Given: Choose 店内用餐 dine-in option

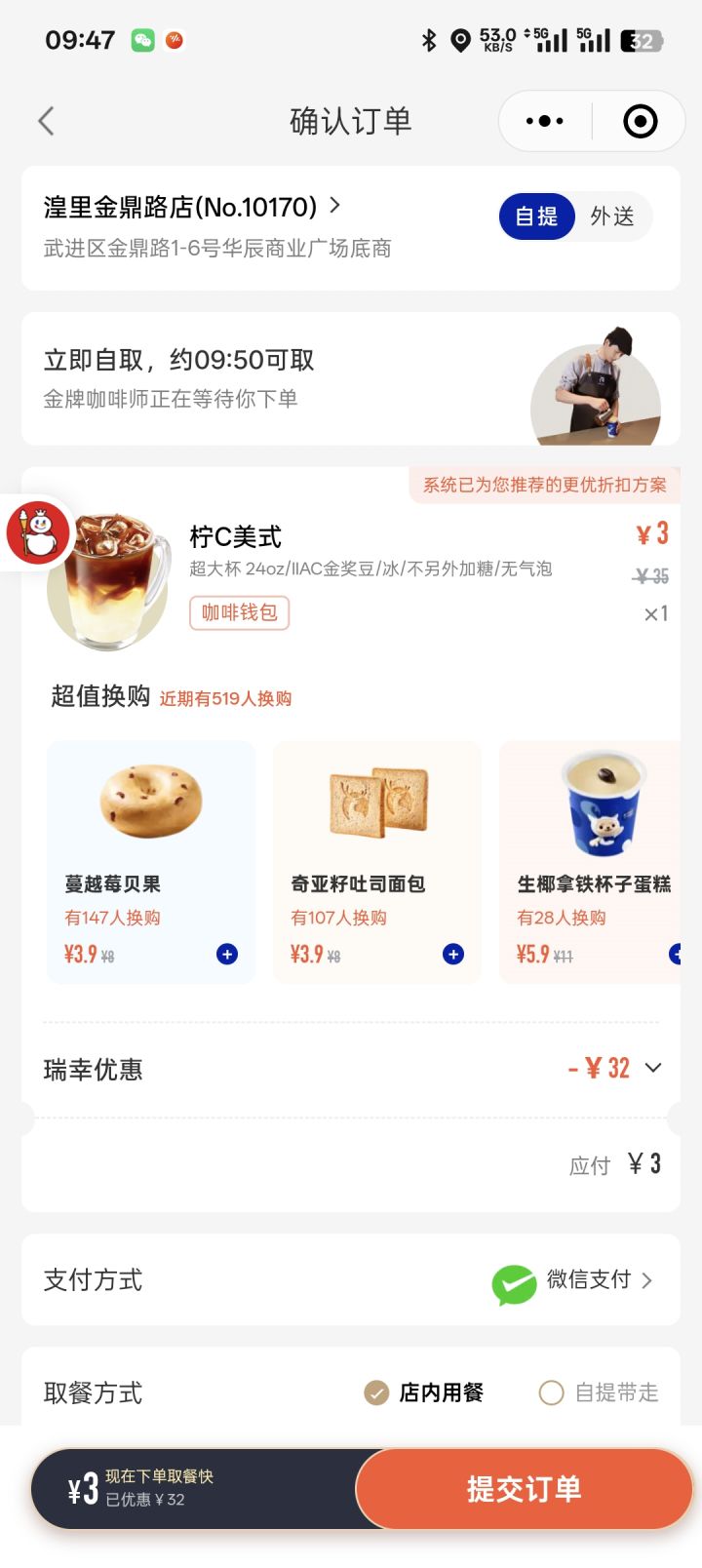Looking at the screenshot, I should 424,1392.
